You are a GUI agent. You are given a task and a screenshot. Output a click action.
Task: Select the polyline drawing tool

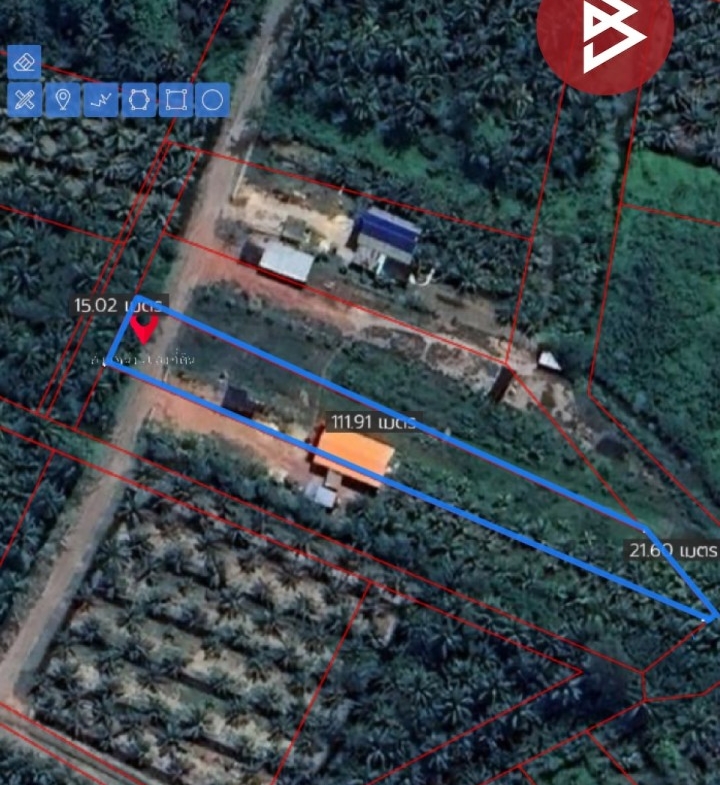(x=100, y=100)
